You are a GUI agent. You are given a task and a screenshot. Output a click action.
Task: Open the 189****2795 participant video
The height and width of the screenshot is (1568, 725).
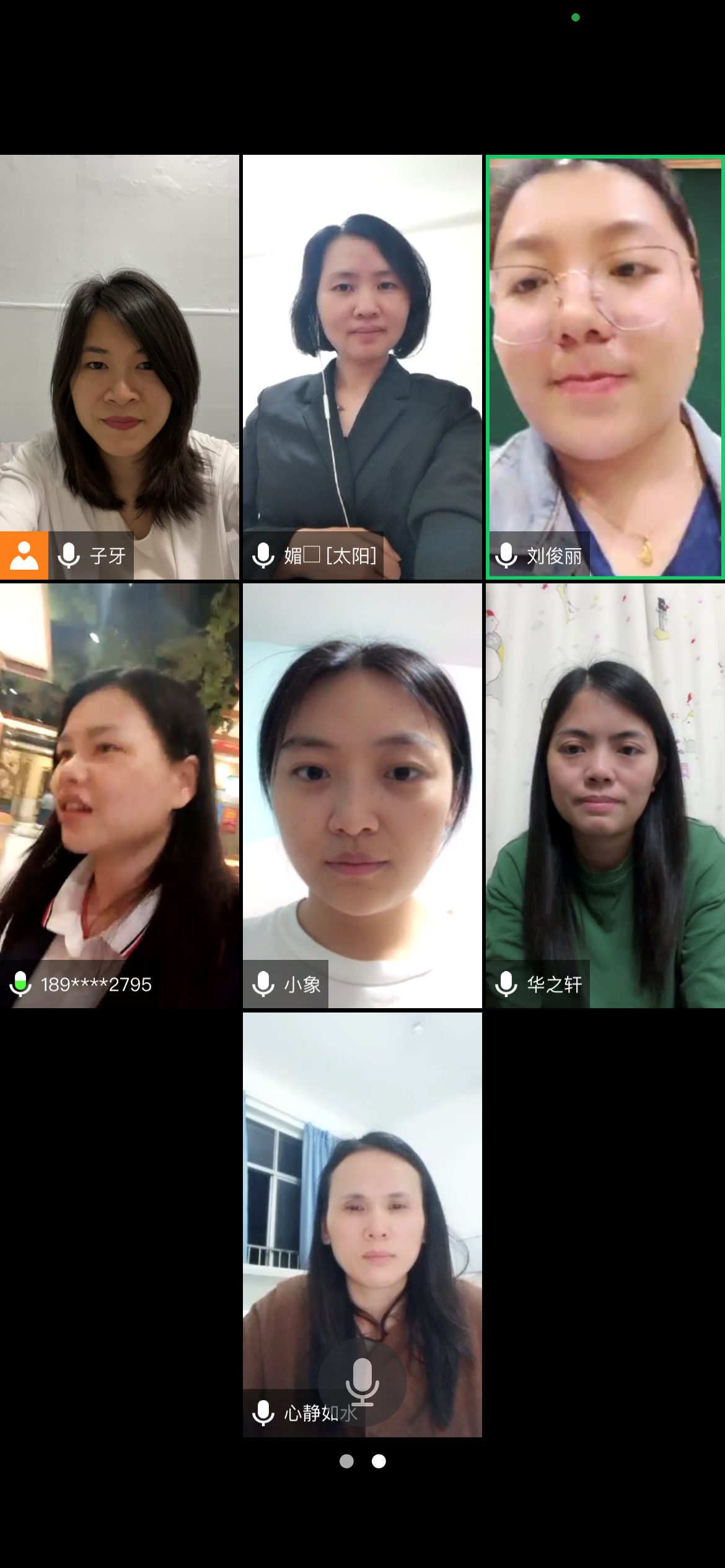[119, 795]
